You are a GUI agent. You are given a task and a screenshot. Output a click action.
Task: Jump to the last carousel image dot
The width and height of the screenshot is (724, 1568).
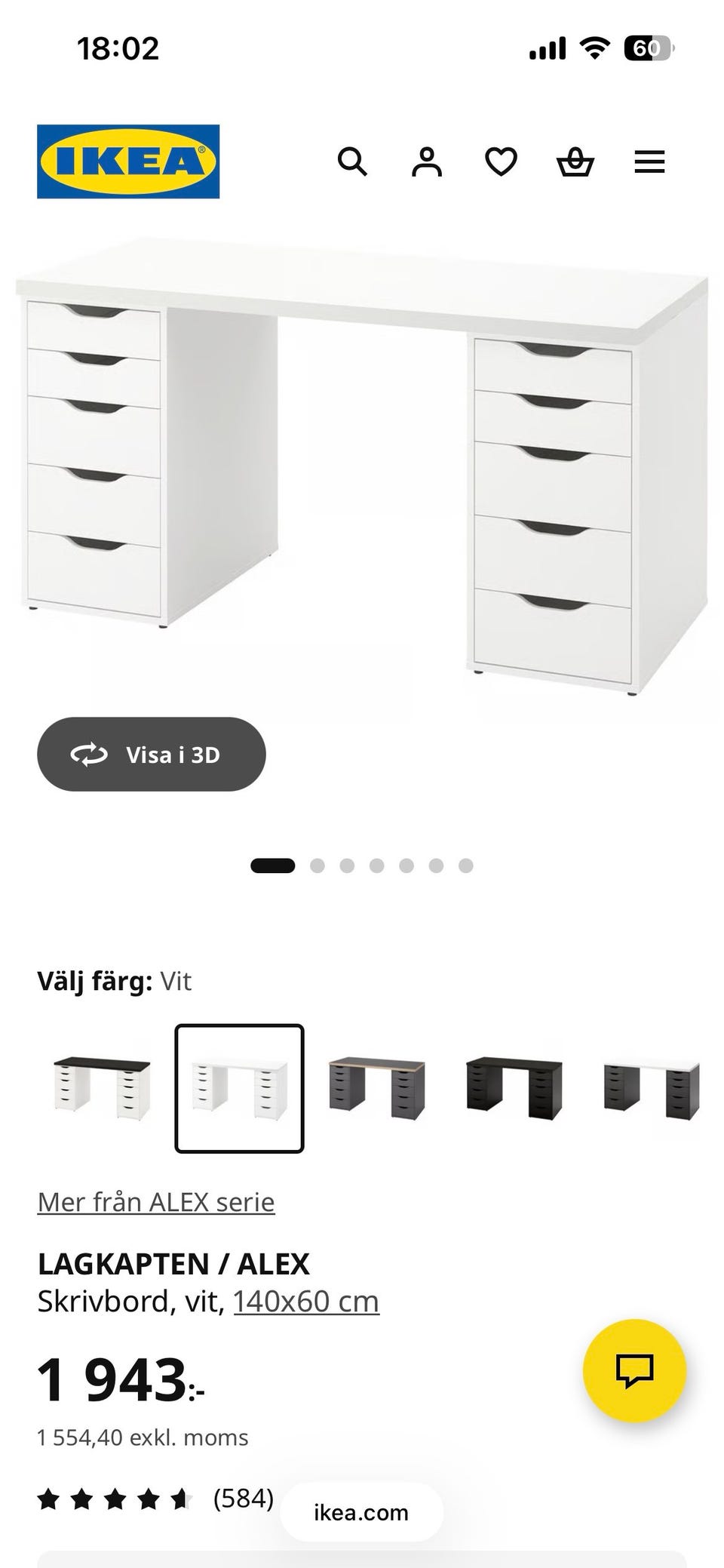464,865
